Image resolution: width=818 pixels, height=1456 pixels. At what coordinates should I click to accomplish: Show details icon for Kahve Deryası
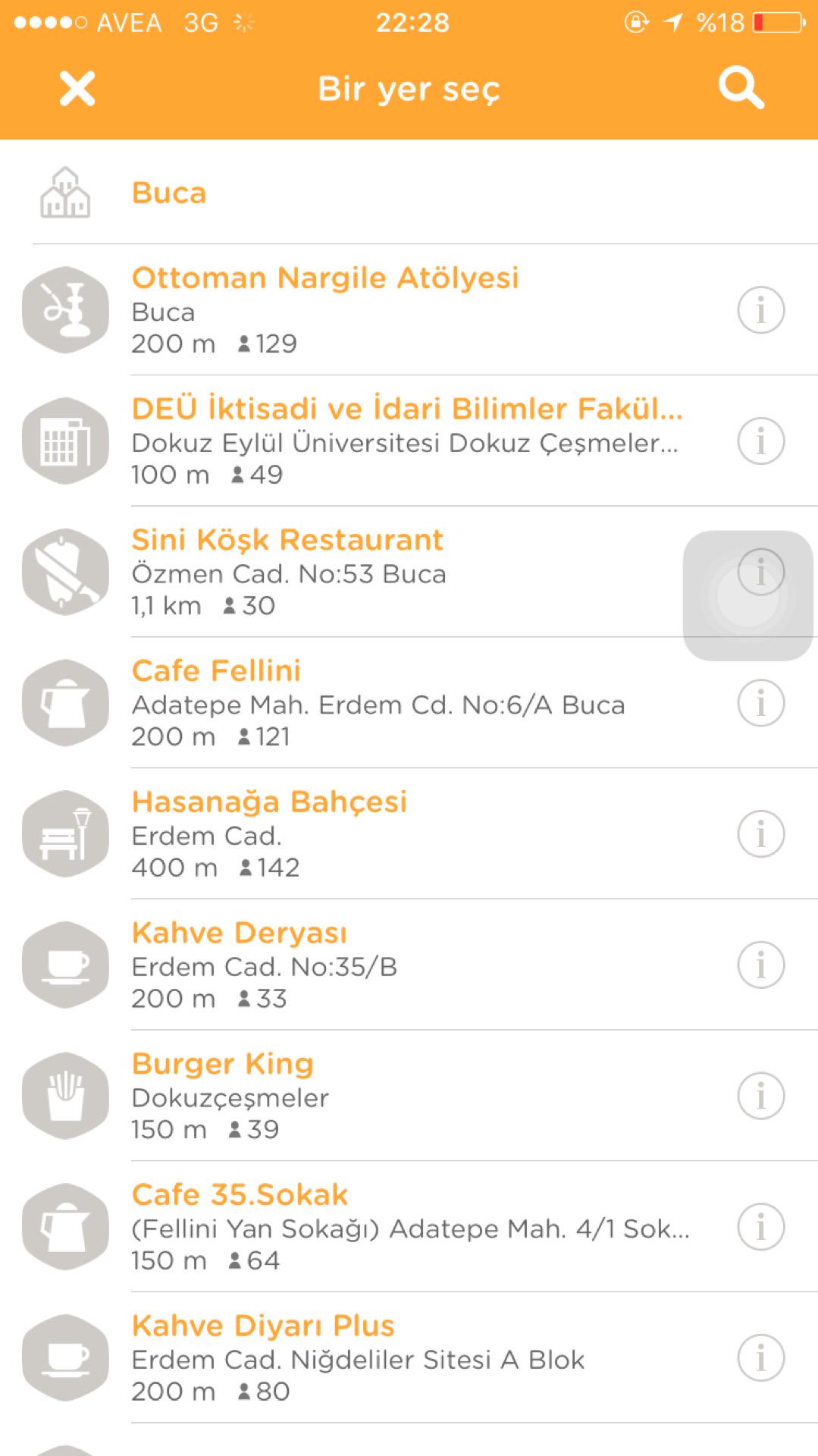(x=760, y=965)
